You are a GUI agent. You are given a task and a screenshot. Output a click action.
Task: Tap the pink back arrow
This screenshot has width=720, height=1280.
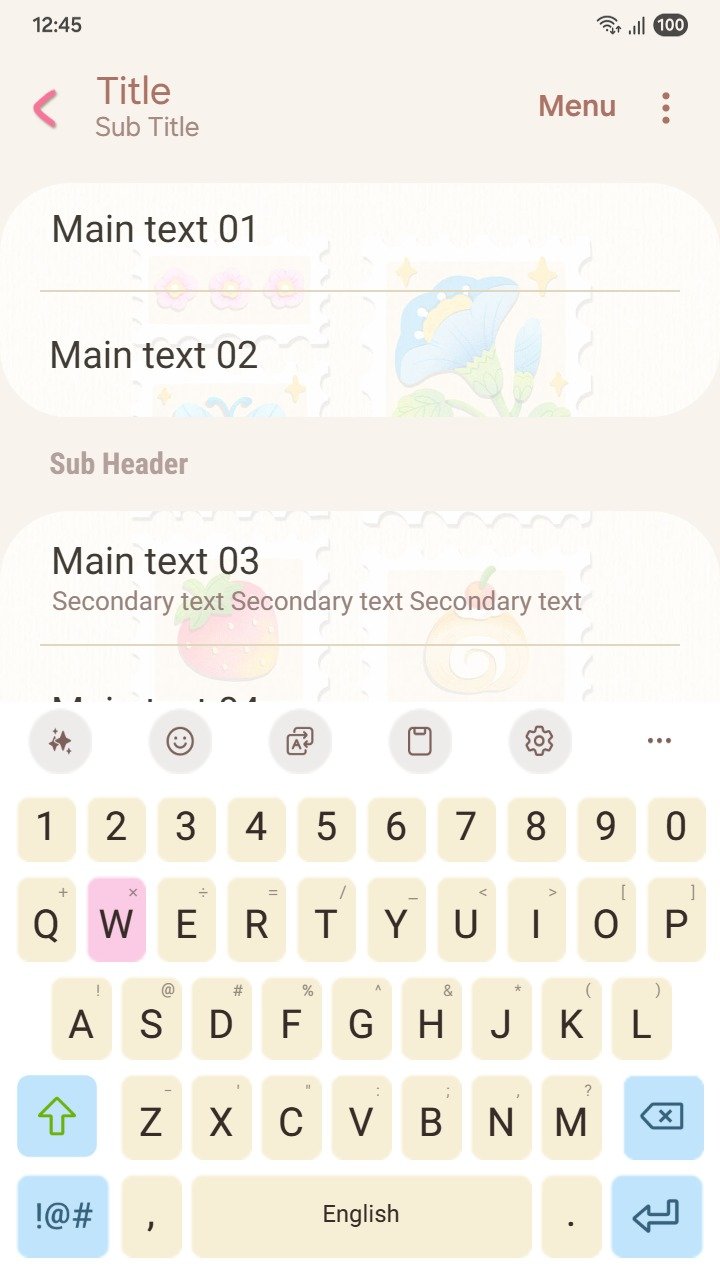tap(45, 108)
